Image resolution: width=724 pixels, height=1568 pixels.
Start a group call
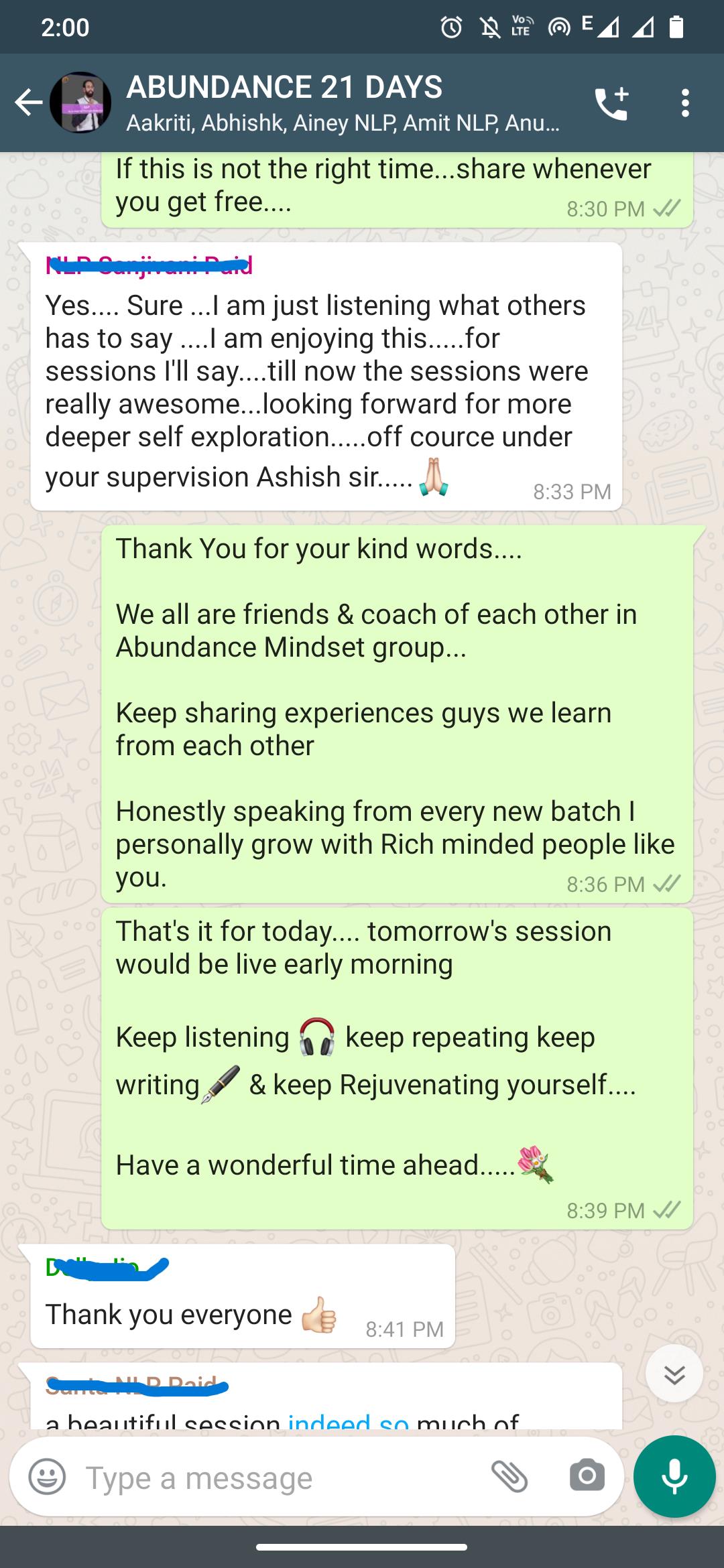(611, 103)
